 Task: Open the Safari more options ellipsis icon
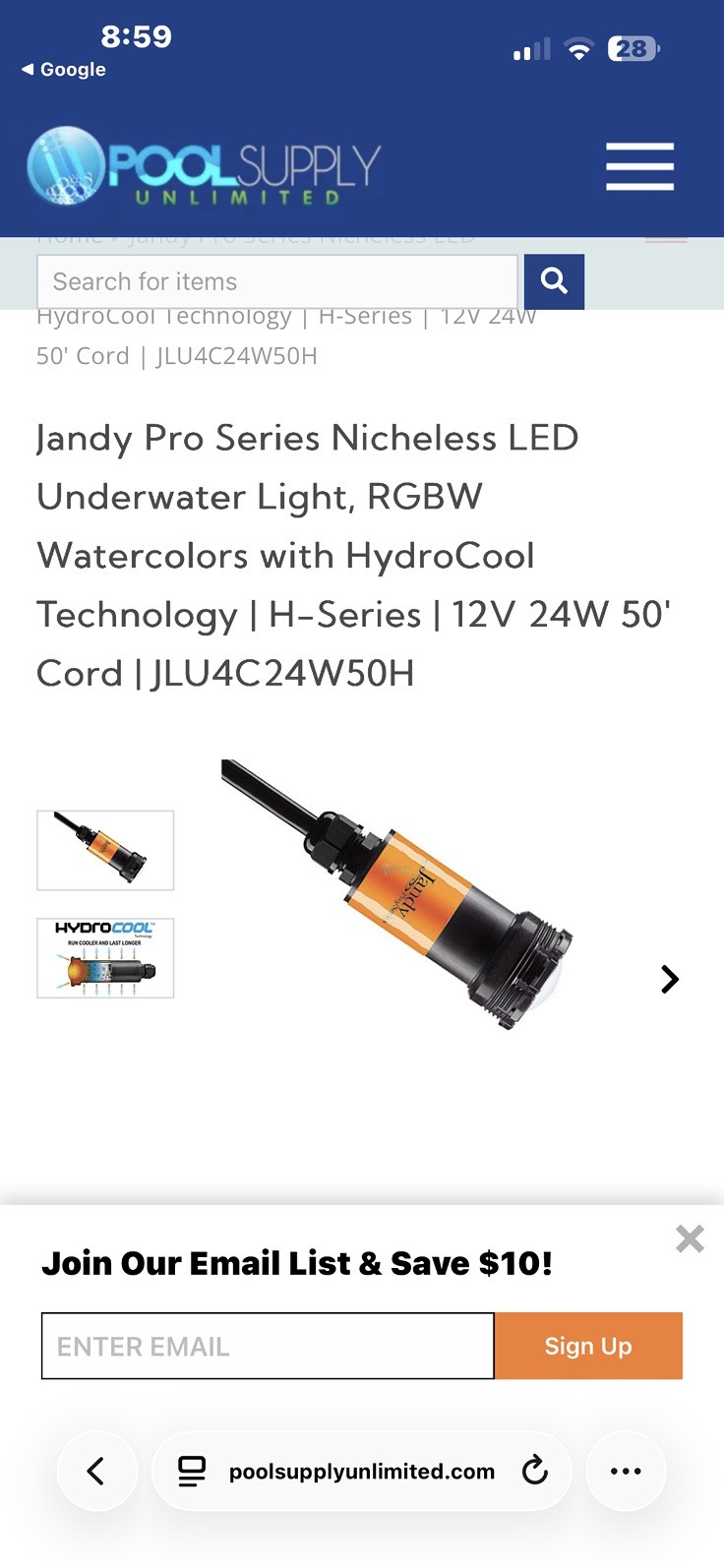pyautogui.click(x=626, y=1471)
